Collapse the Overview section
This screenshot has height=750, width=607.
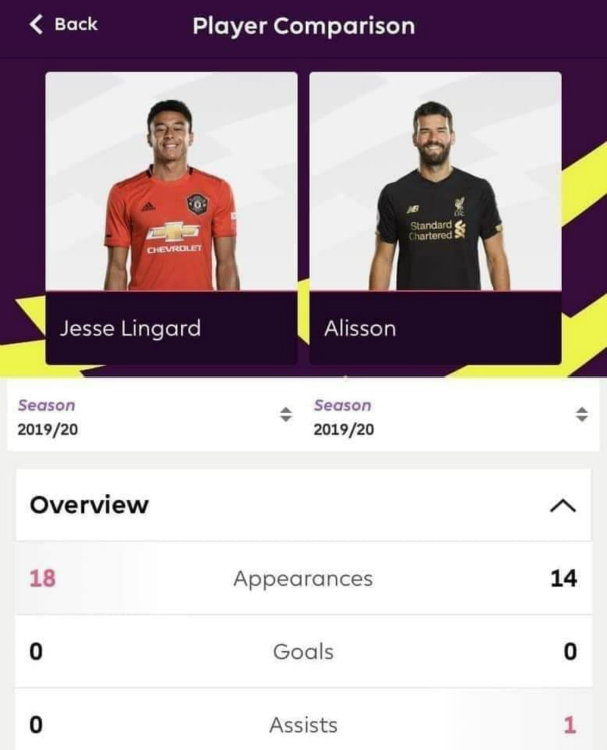[563, 506]
